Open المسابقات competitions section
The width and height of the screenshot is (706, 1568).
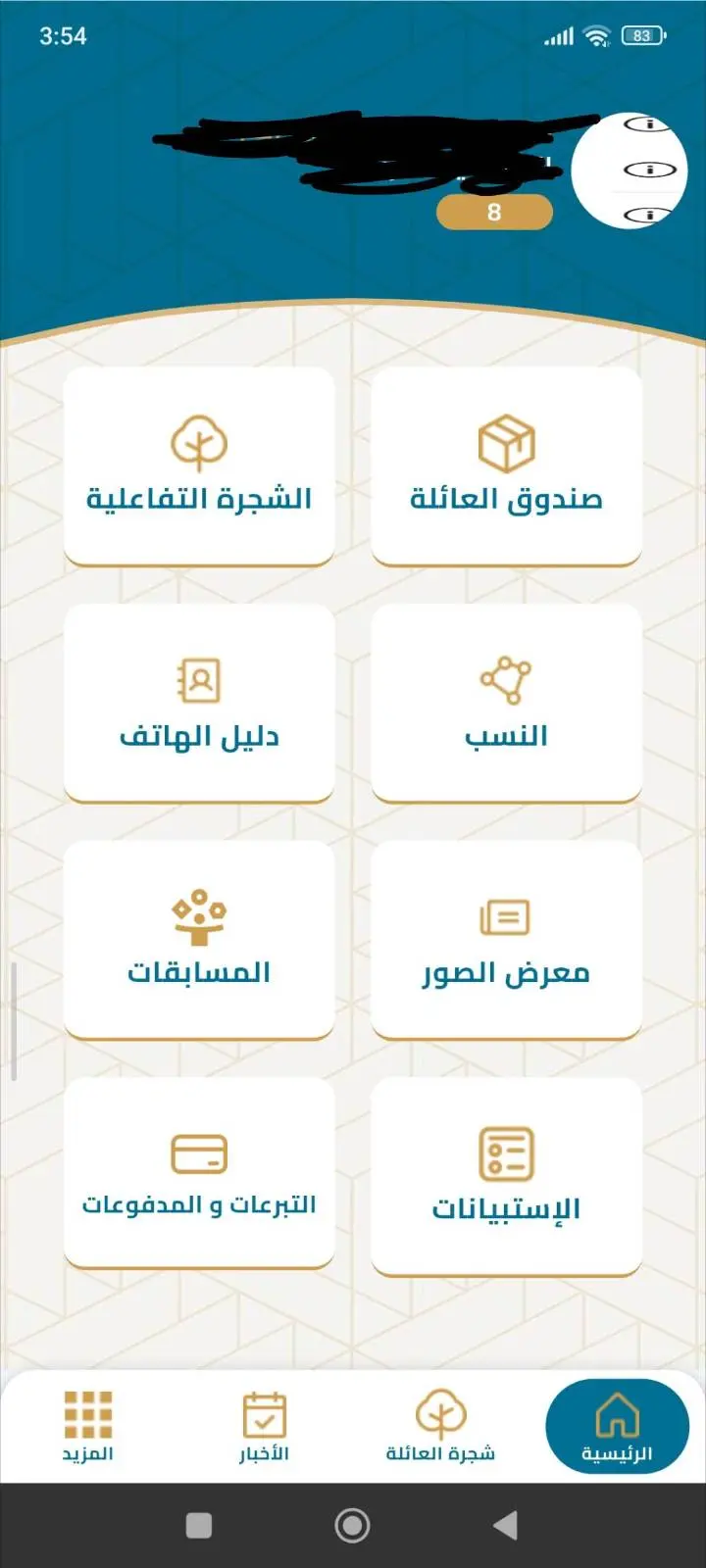(199, 939)
